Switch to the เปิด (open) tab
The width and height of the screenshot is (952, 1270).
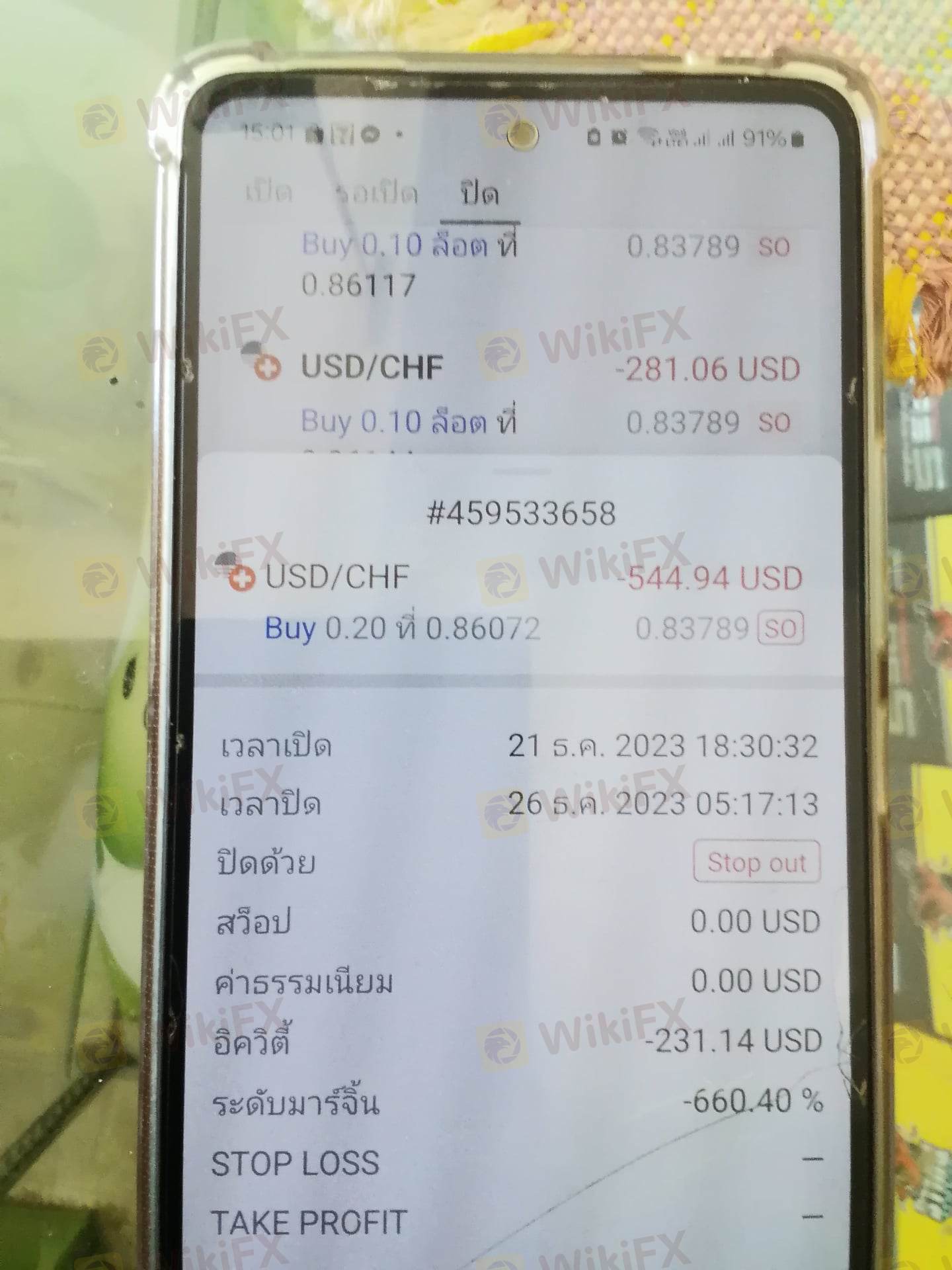268,192
